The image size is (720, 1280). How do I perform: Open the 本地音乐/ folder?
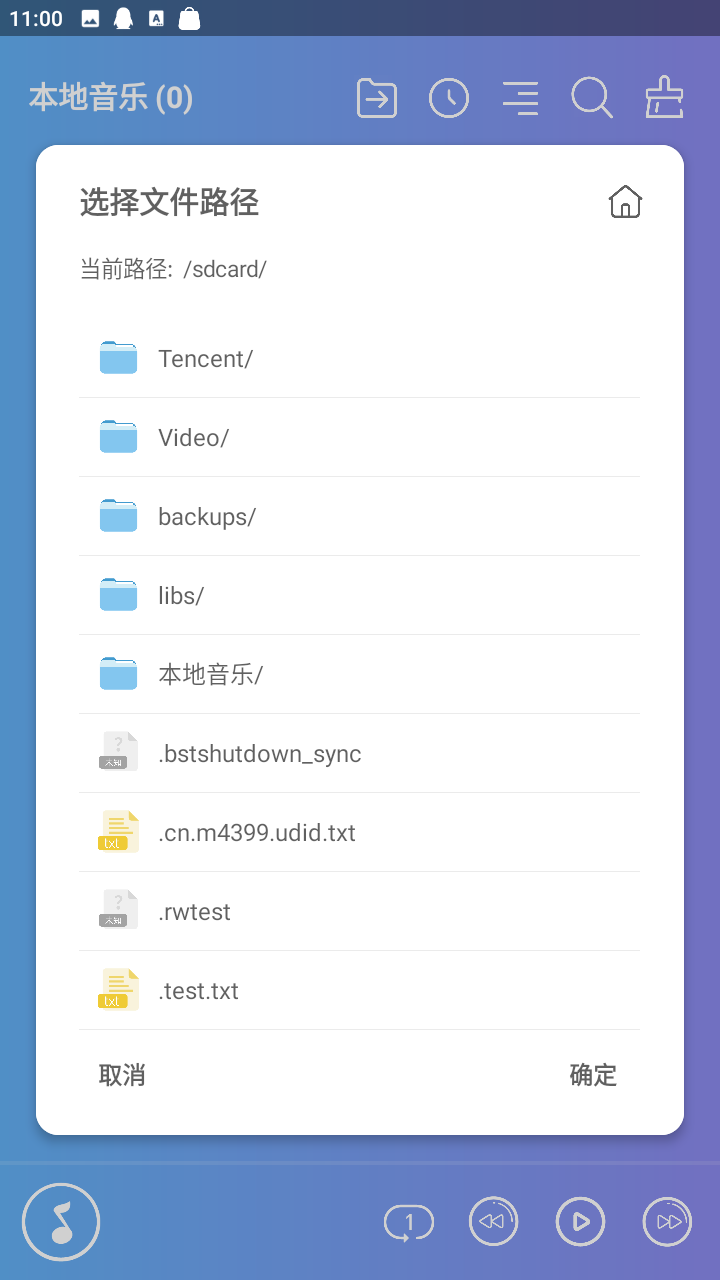coord(360,674)
